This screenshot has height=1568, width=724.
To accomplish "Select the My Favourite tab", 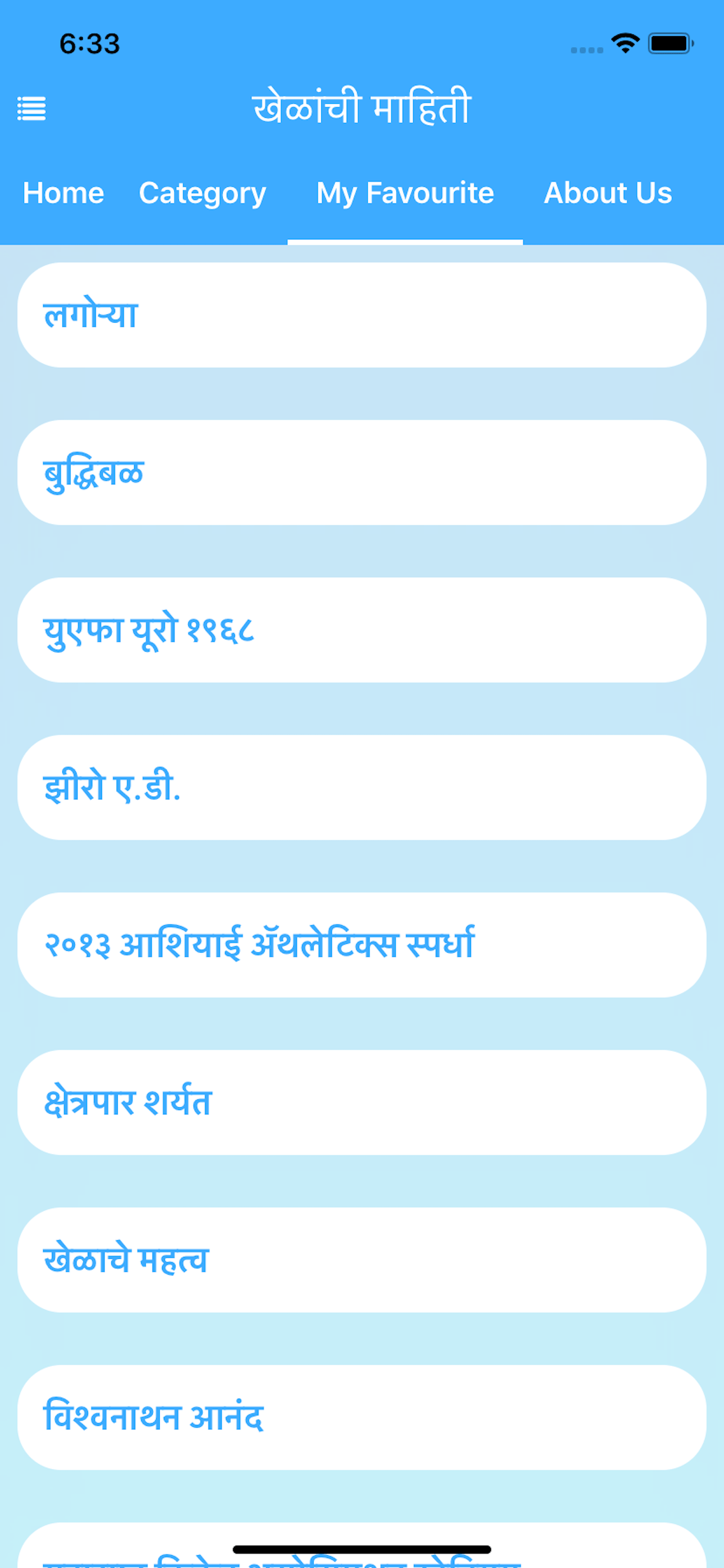I will coord(405,194).
